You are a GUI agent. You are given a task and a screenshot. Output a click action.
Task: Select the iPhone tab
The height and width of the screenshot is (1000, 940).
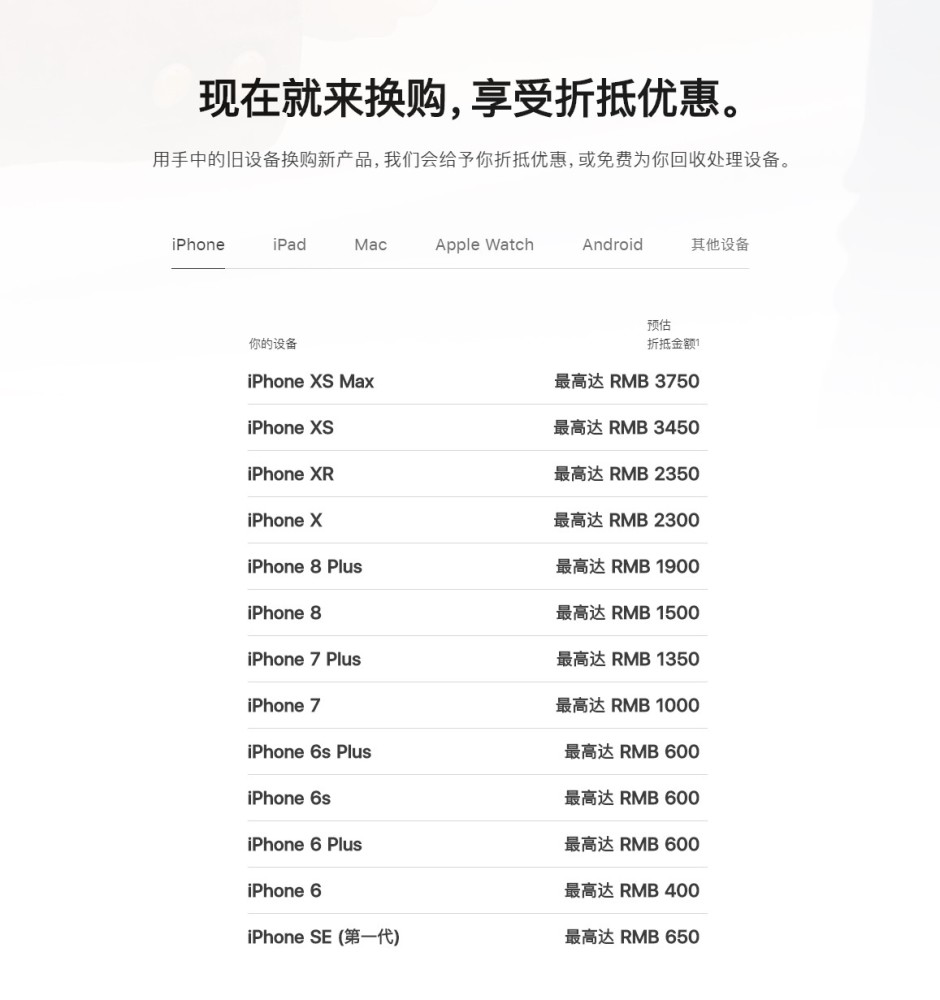coord(198,245)
